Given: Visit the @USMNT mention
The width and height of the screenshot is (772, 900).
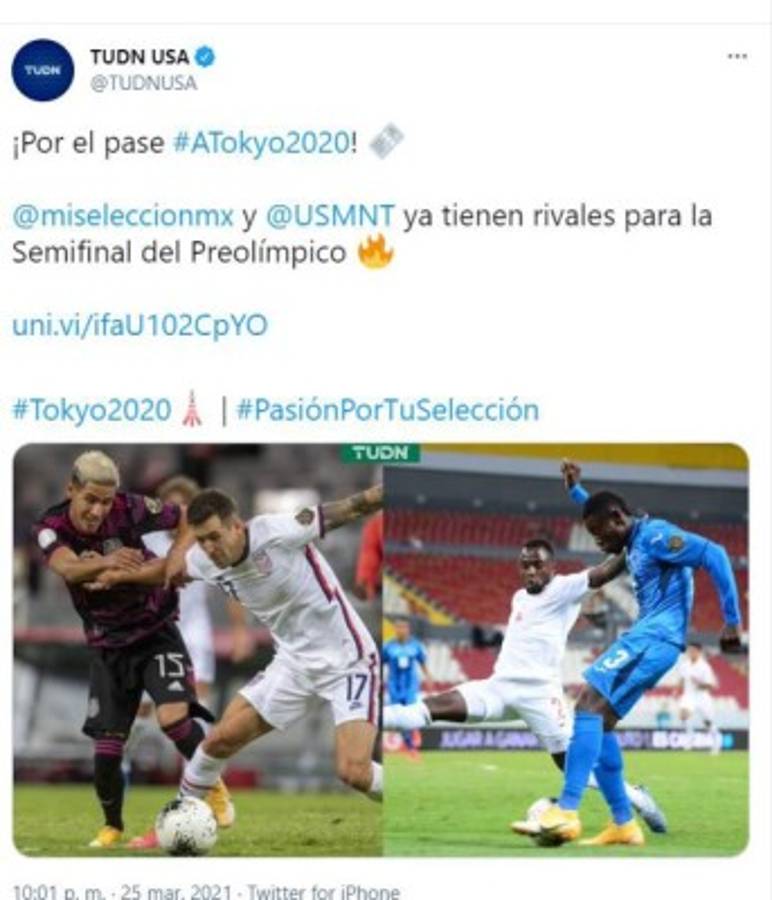Looking at the screenshot, I should pyautogui.click(x=329, y=216).
